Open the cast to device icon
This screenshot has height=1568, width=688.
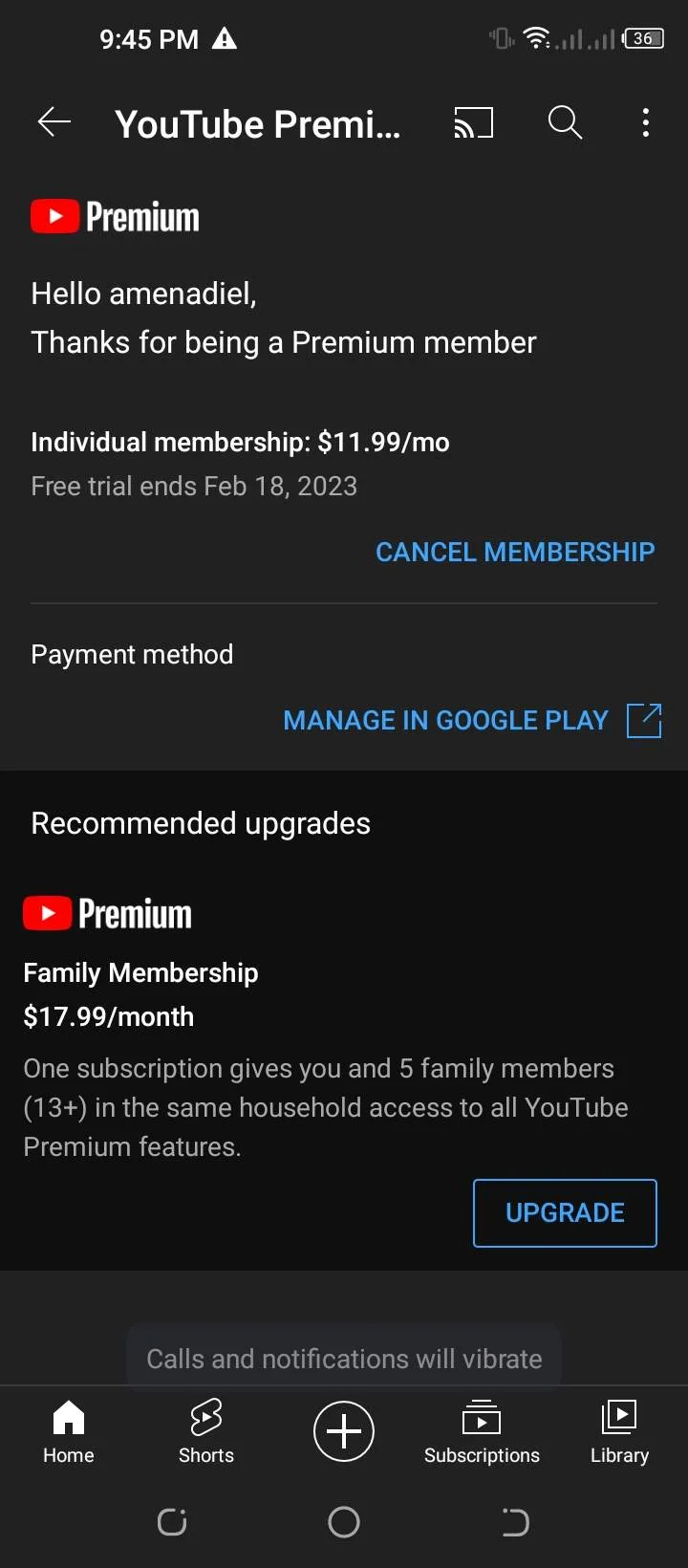[x=473, y=122]
